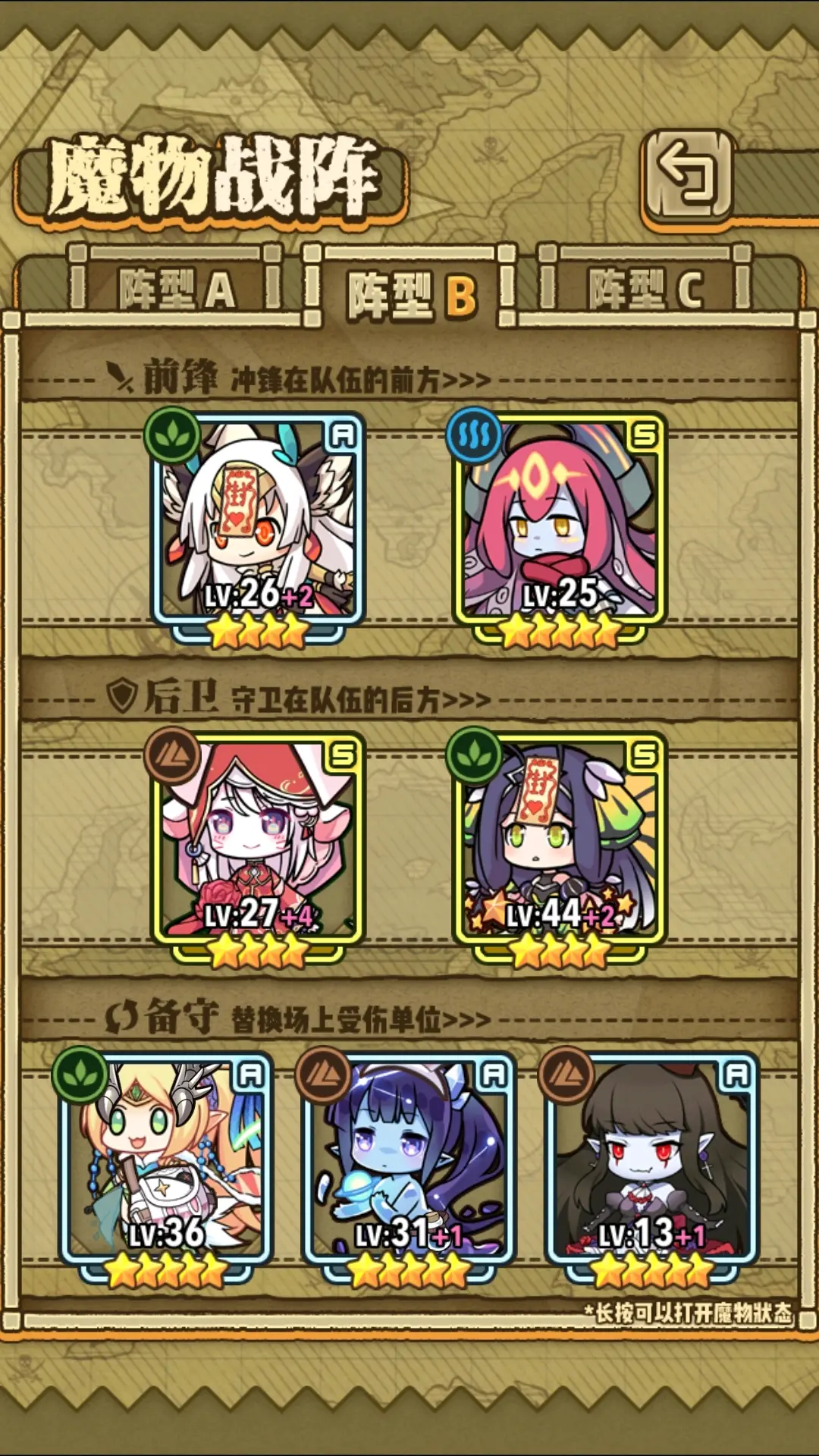Switch to the 阵型A tab
Screen dimensions: 819x1456
pos(176,289)
